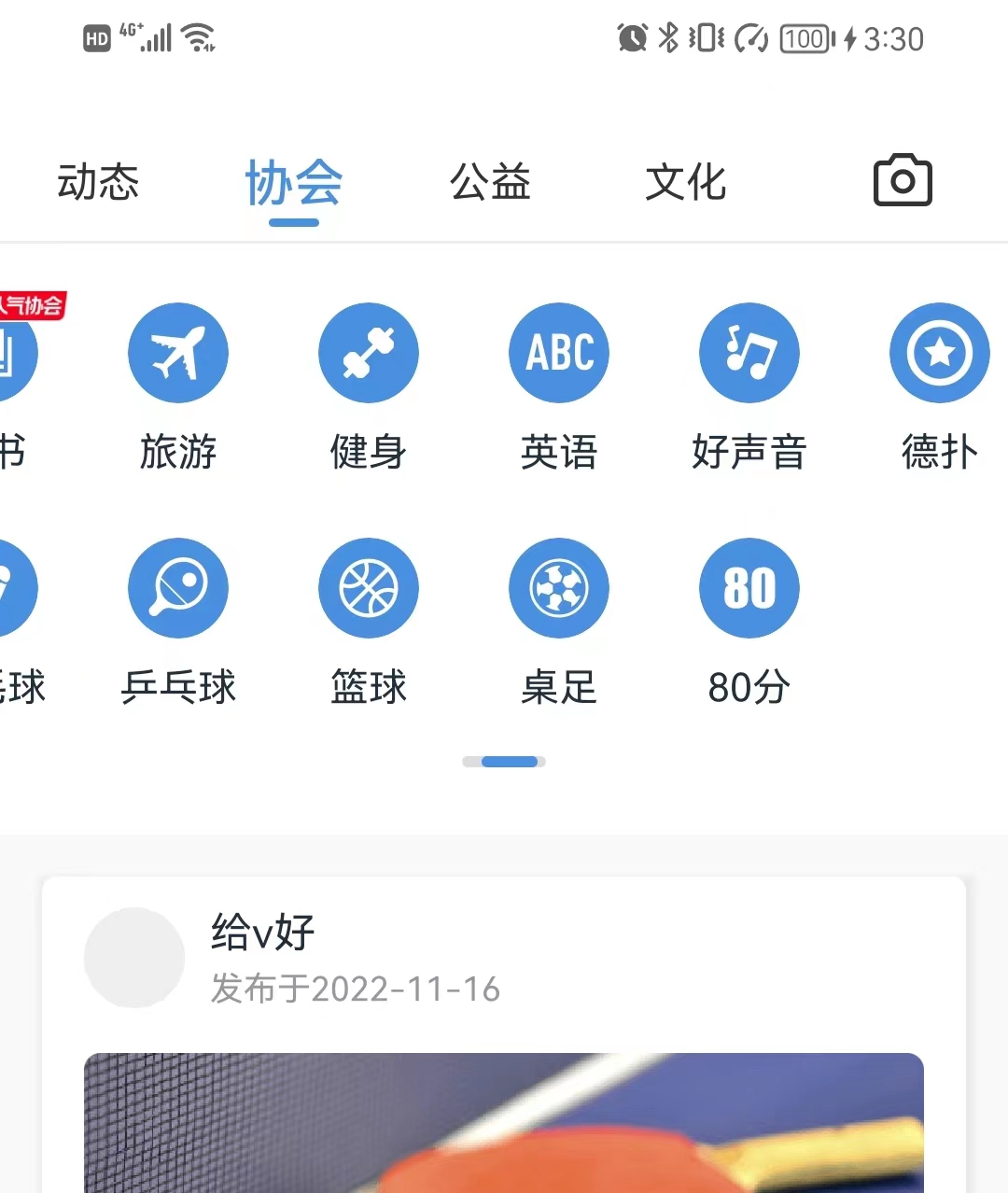Open the 公益 tab
1008x1193 pixels.
pos(490,182)
